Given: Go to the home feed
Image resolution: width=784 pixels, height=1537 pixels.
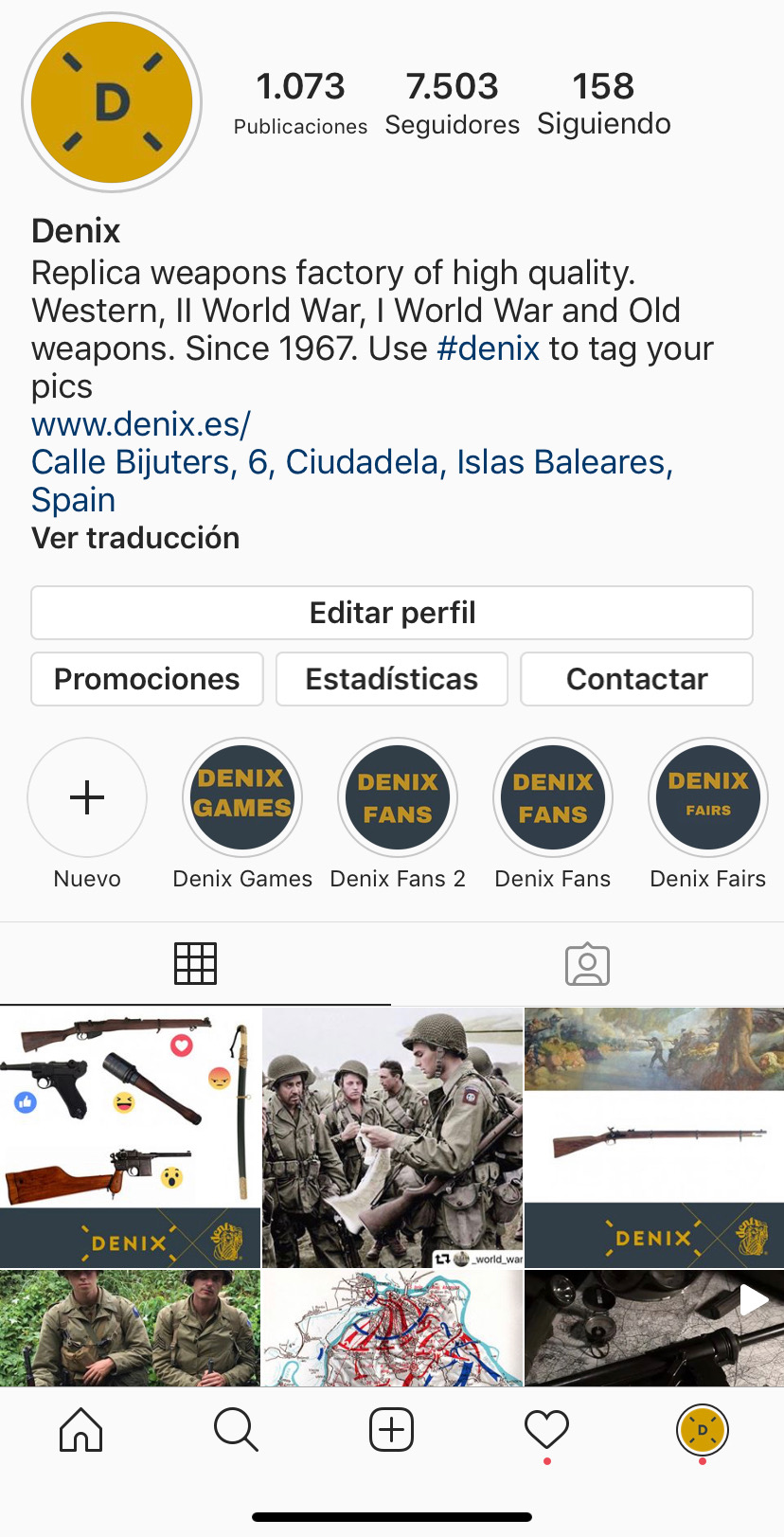Looking at the screenshot, I should (x=81, y=1429).
